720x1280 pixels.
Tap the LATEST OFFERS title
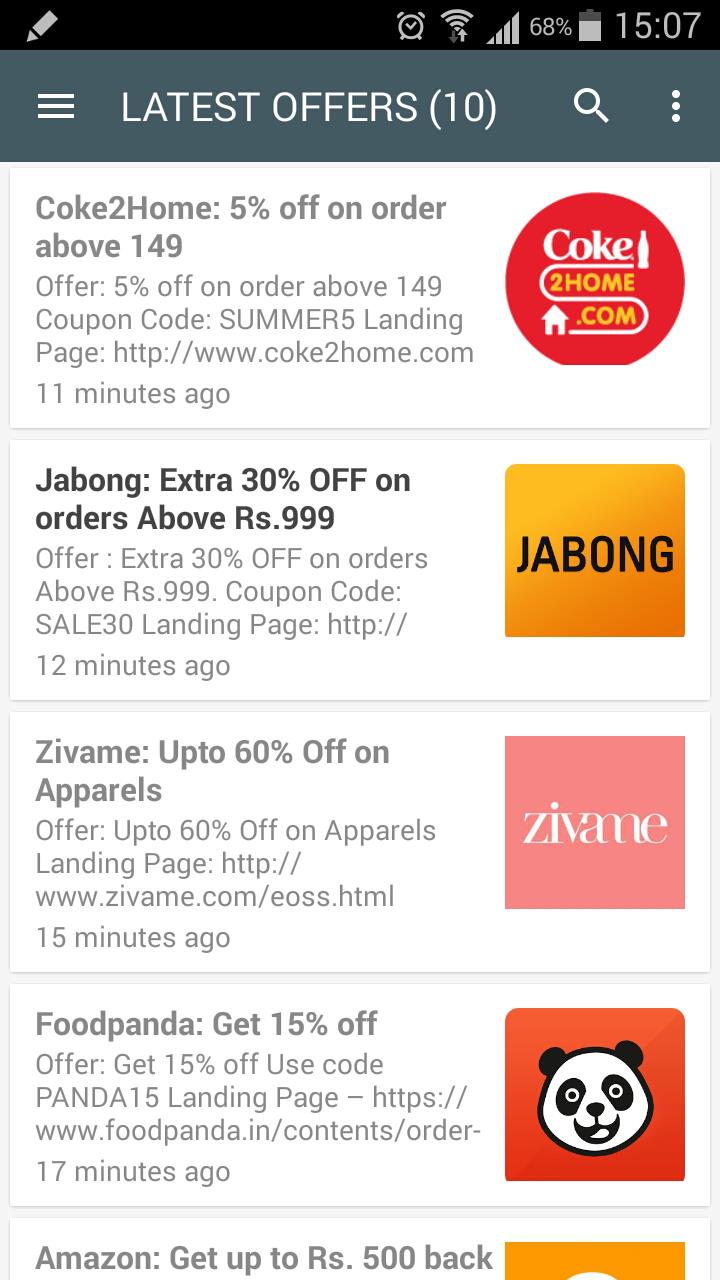(x=309, y=106)
